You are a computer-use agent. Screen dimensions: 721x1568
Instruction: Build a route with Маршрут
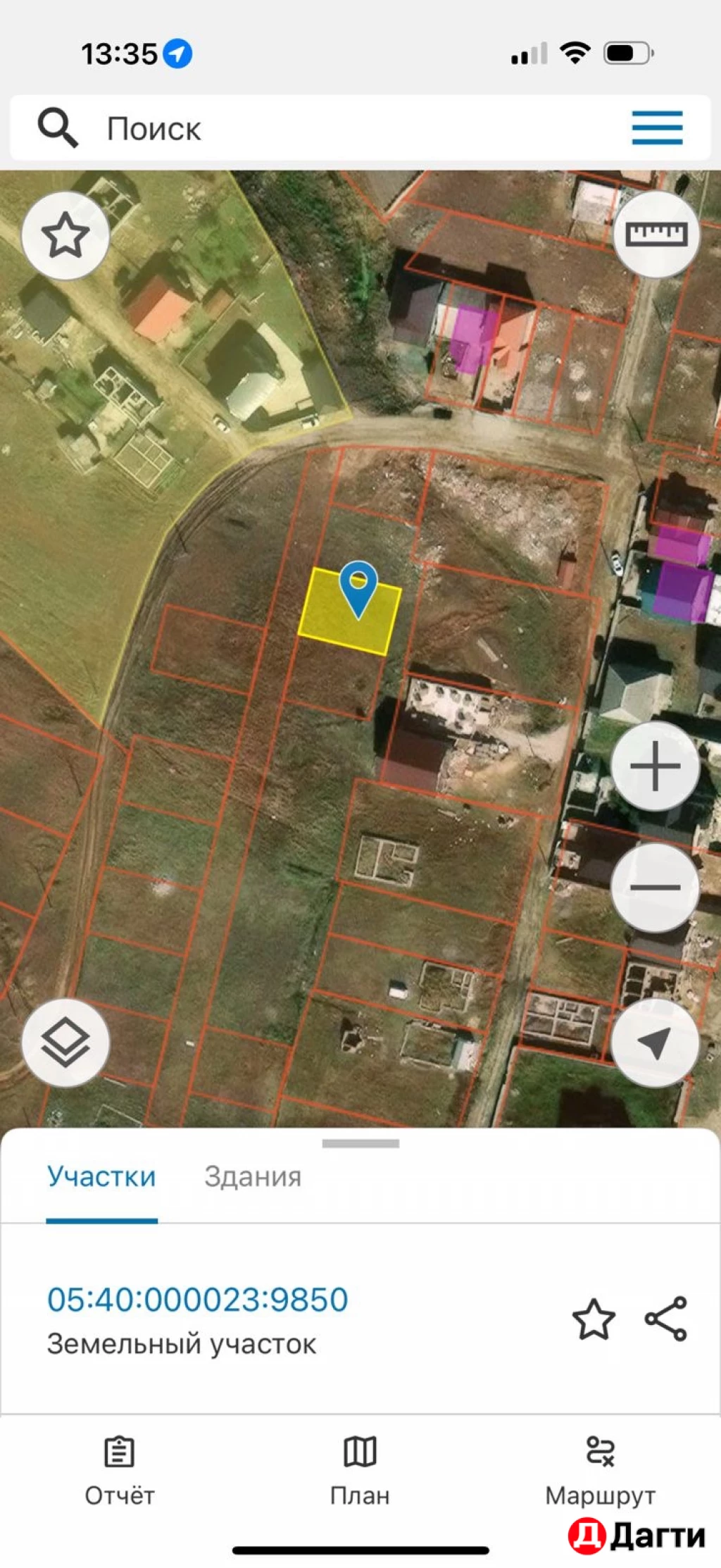(x=600, y=1468)
